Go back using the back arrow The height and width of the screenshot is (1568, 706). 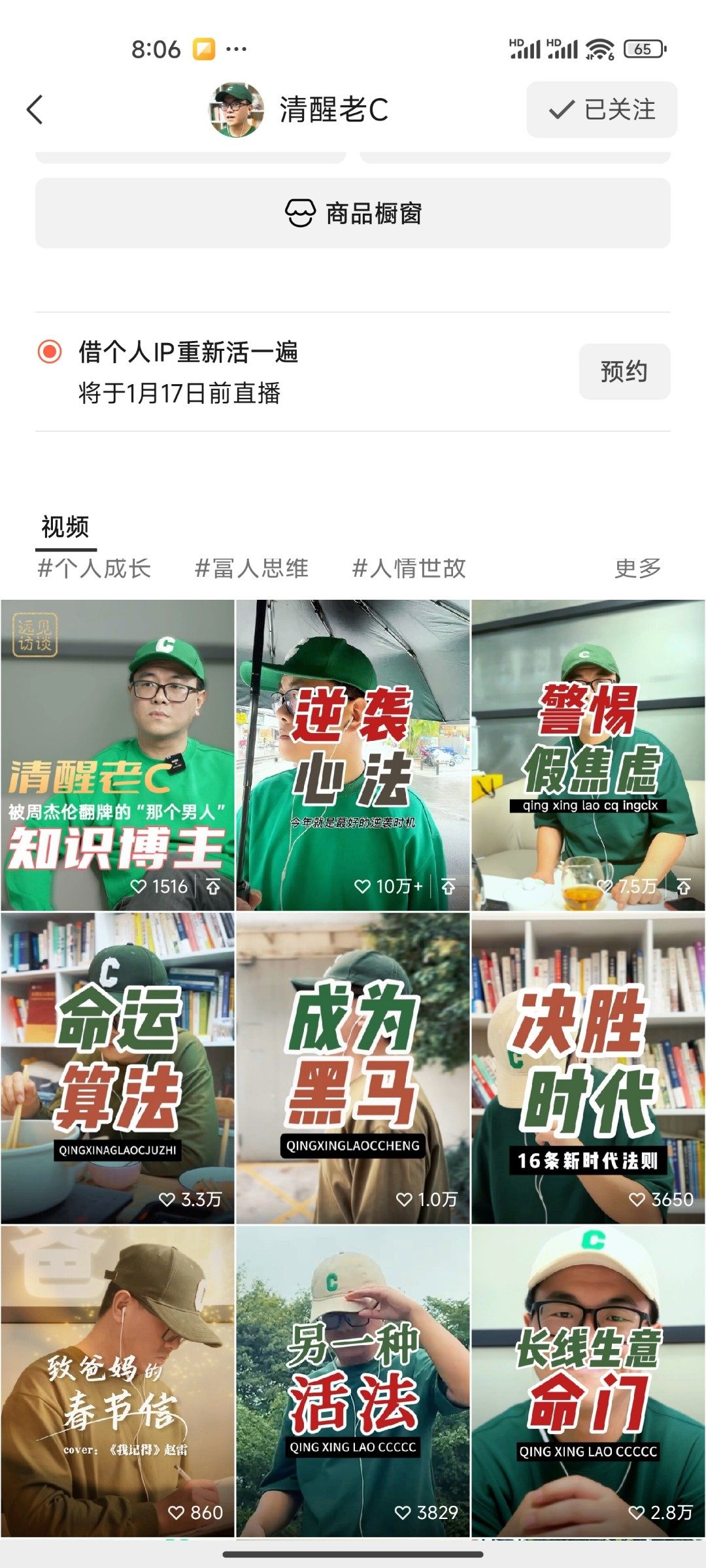[35, 110]
